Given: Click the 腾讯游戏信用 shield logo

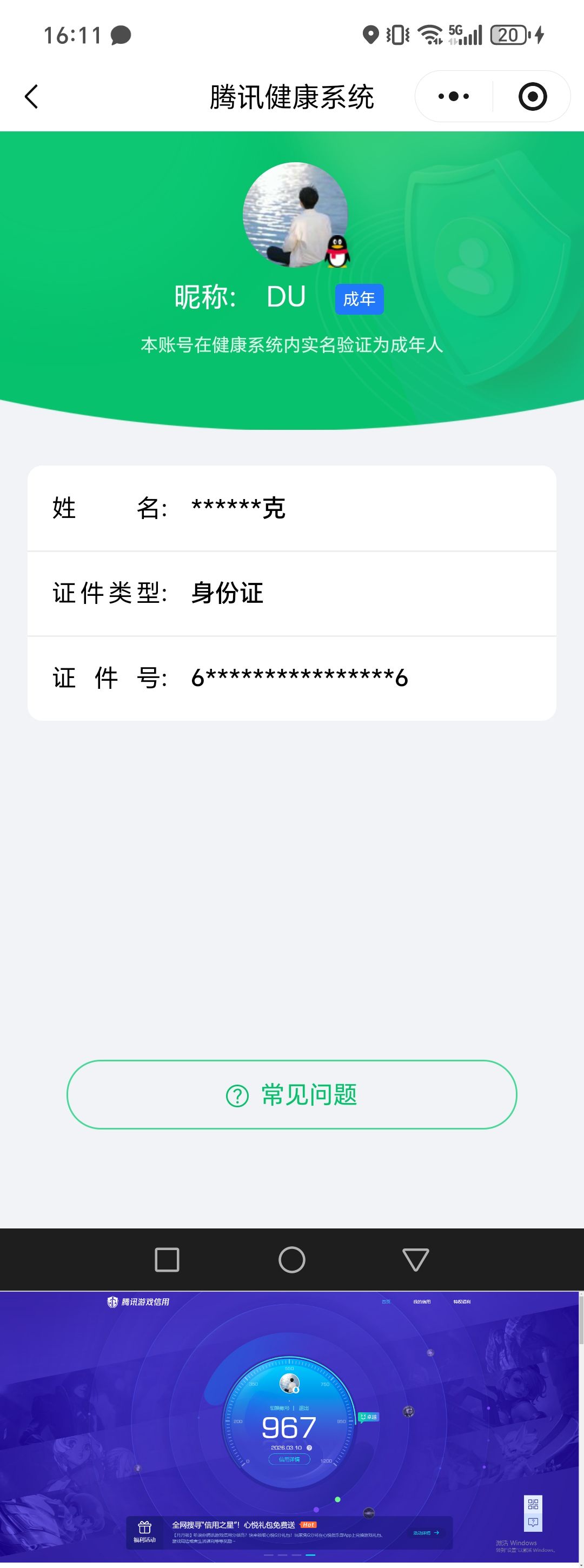Looking at the screenshot, I should pyautogui.click(x=112, y=1303).
